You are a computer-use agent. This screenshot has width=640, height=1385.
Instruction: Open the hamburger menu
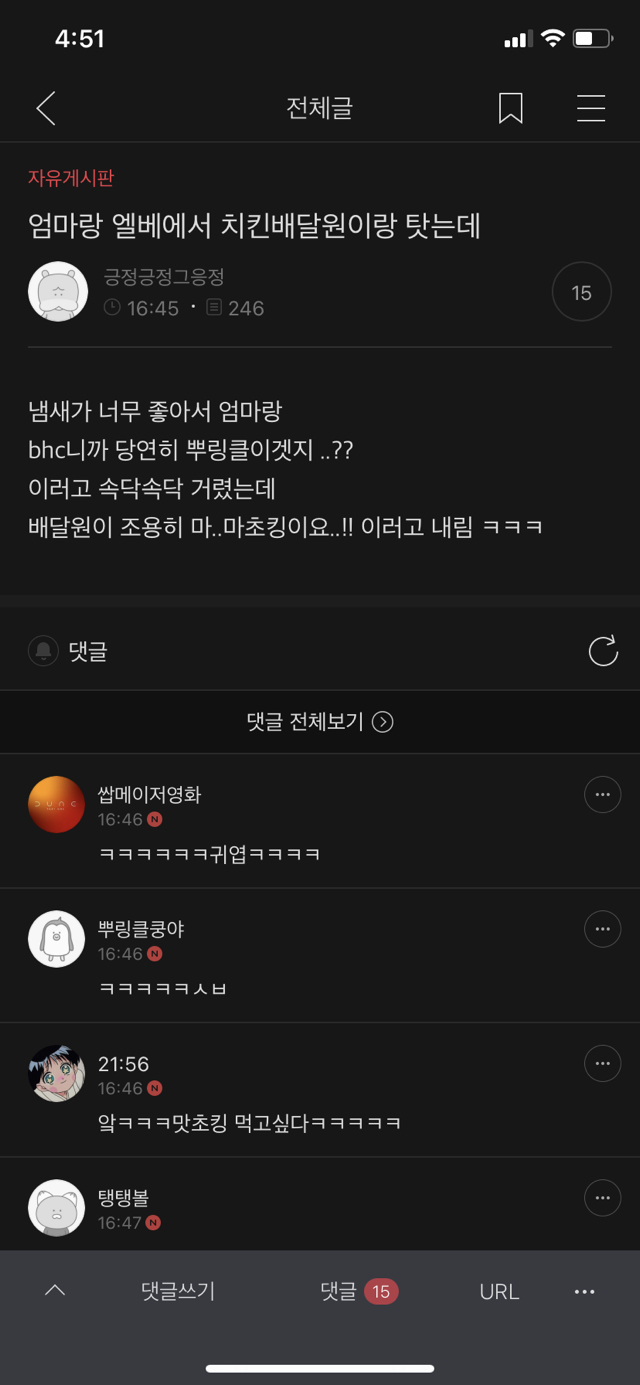tap(591, 108)
